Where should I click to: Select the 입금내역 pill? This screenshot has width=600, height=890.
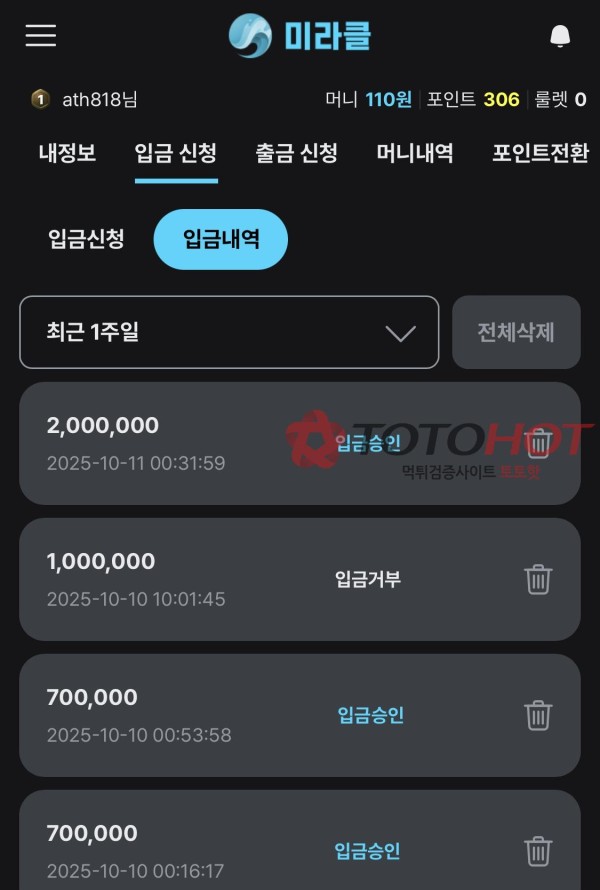point(221,239)
